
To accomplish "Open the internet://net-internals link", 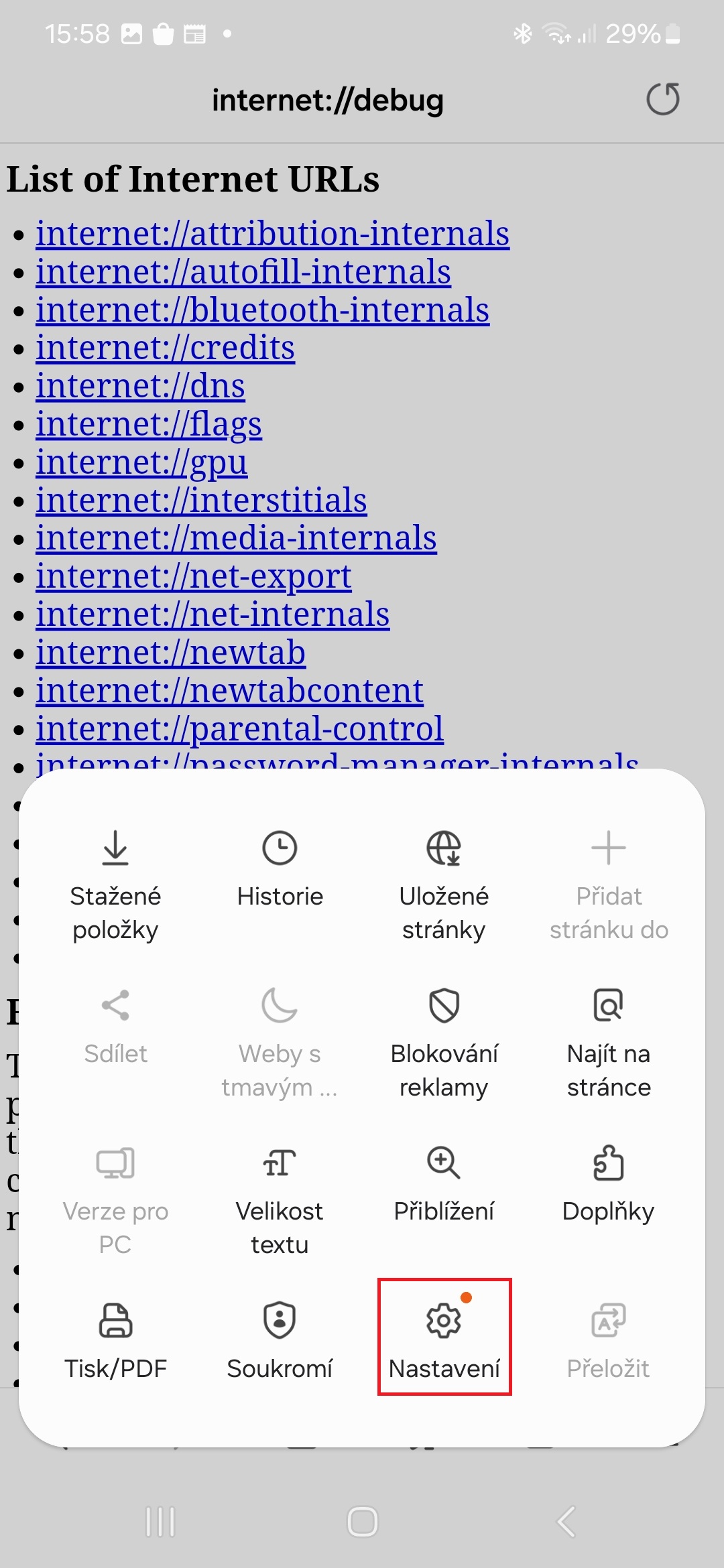I will [213, 613].
